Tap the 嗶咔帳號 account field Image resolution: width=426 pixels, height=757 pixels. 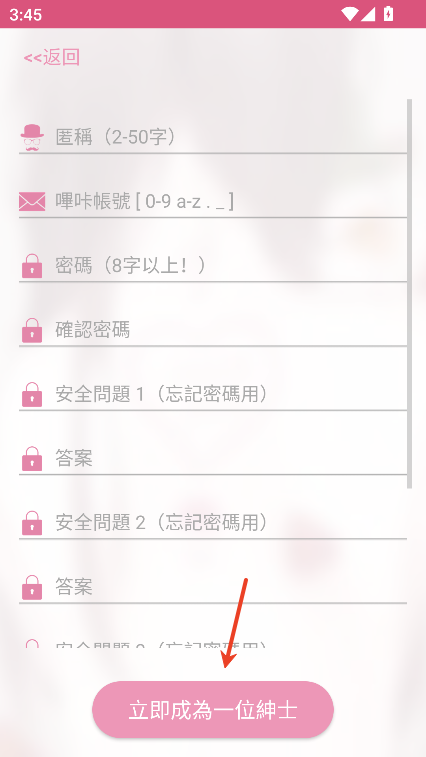pos(213,202)
